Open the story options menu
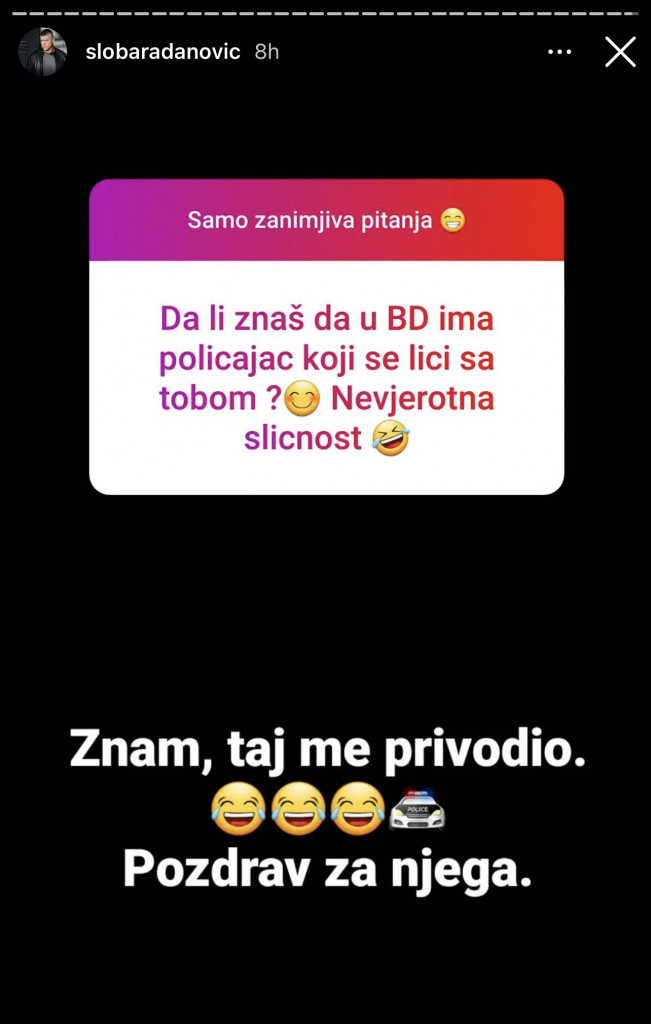 point(560,52)
